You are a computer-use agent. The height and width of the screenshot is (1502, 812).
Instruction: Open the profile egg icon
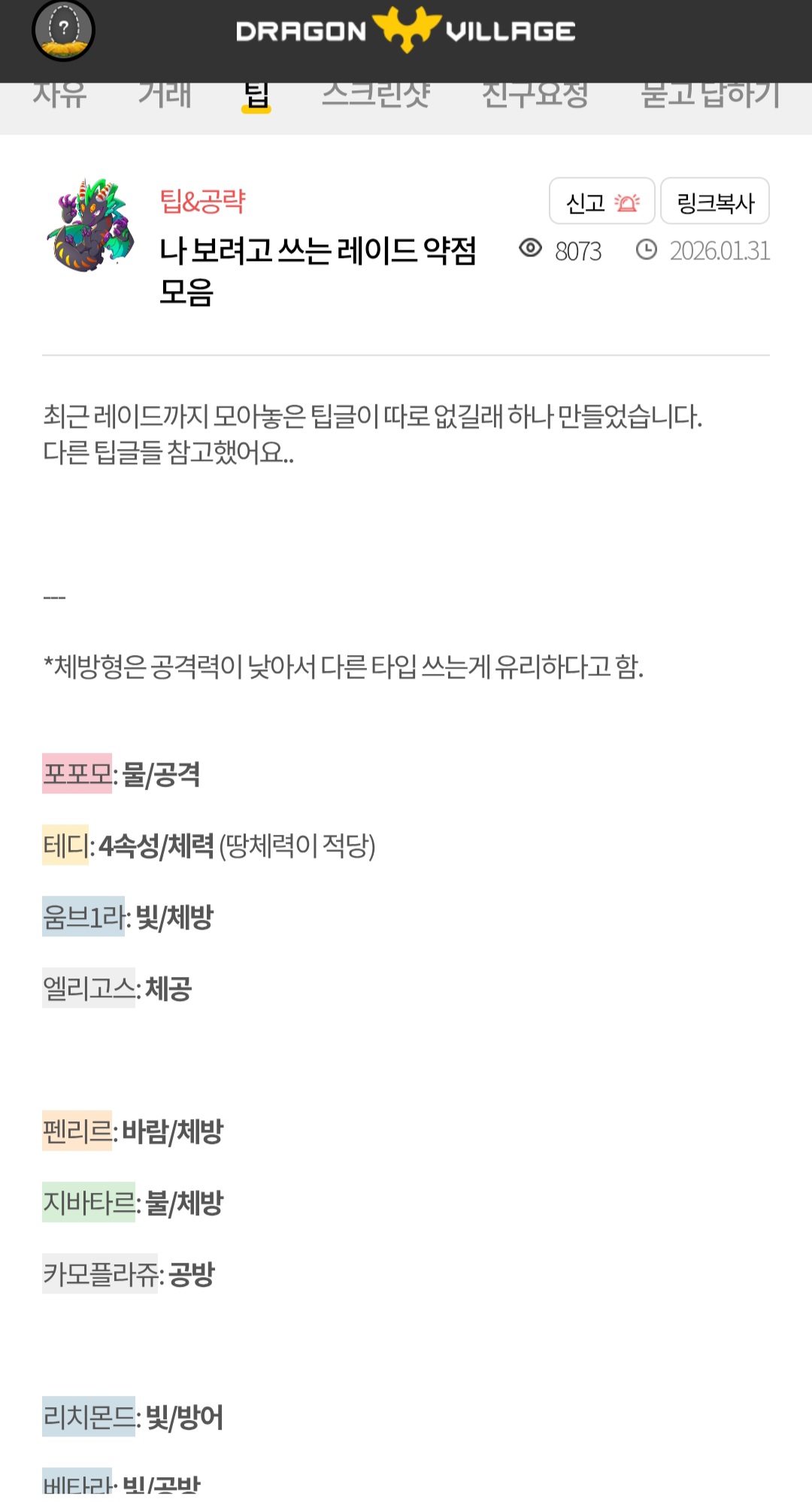63,30
